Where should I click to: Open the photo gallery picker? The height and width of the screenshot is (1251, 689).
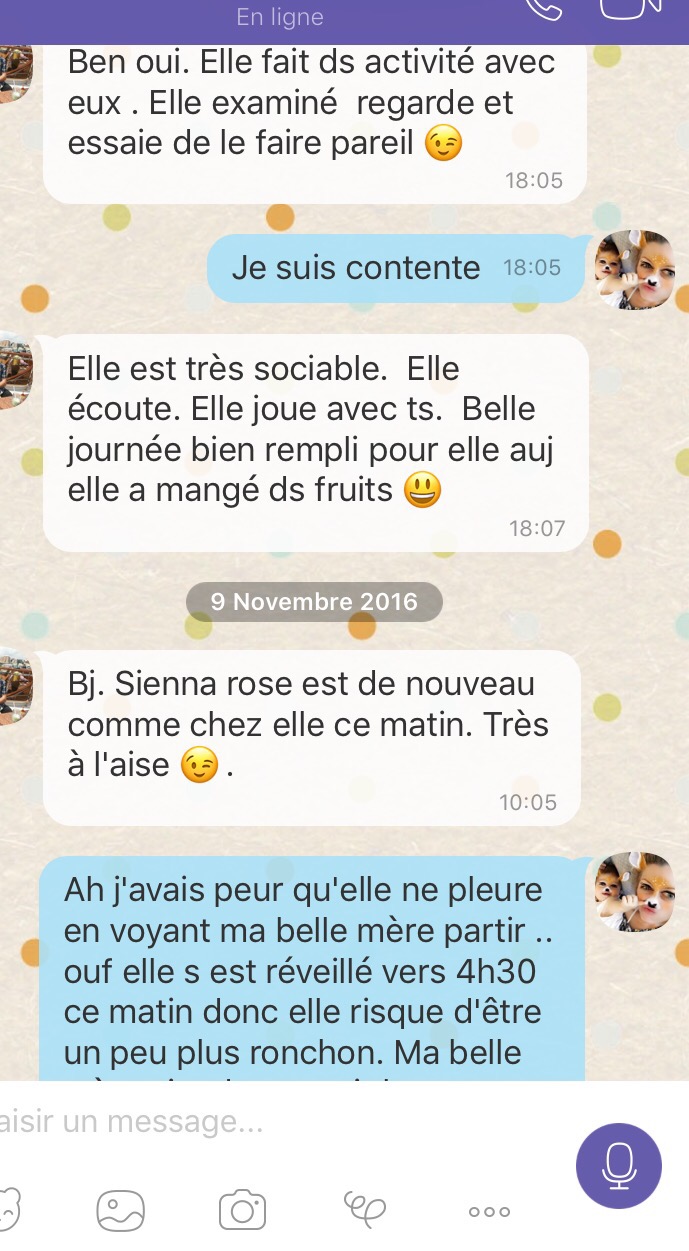click(121, 1210)
